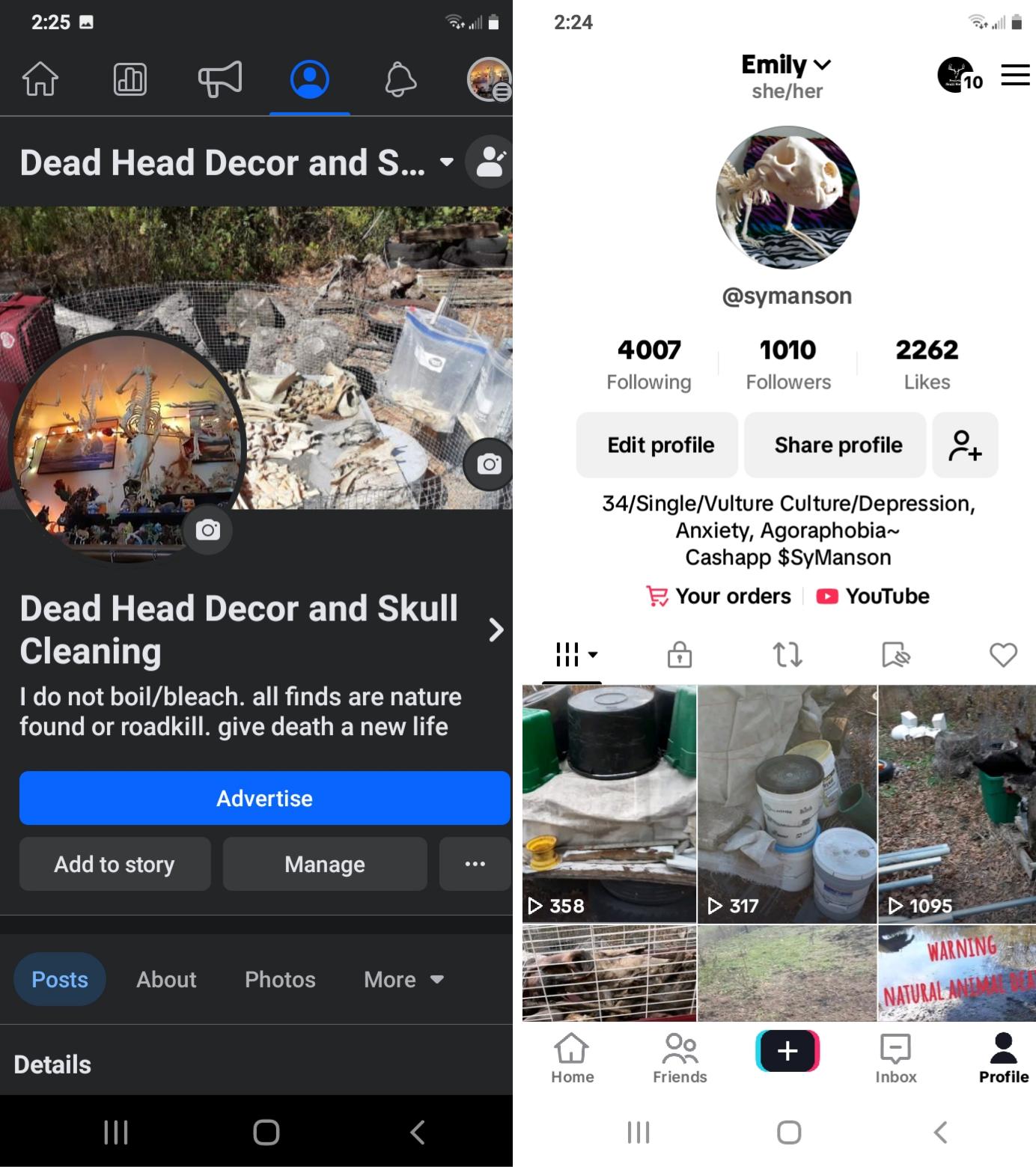
Task: Open the Facebook notifications bell
Action: 400,79
